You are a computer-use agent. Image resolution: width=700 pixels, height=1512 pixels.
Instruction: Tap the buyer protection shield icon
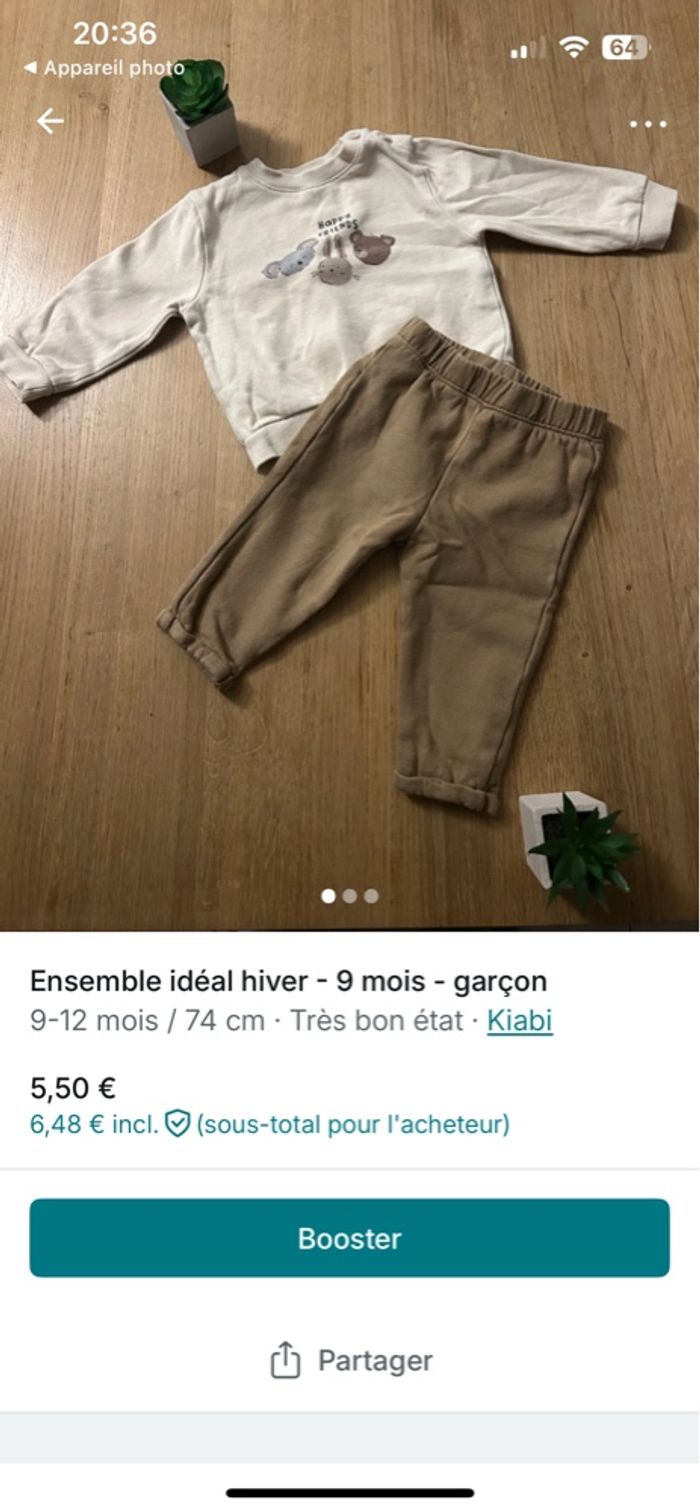pos(177,1124)
